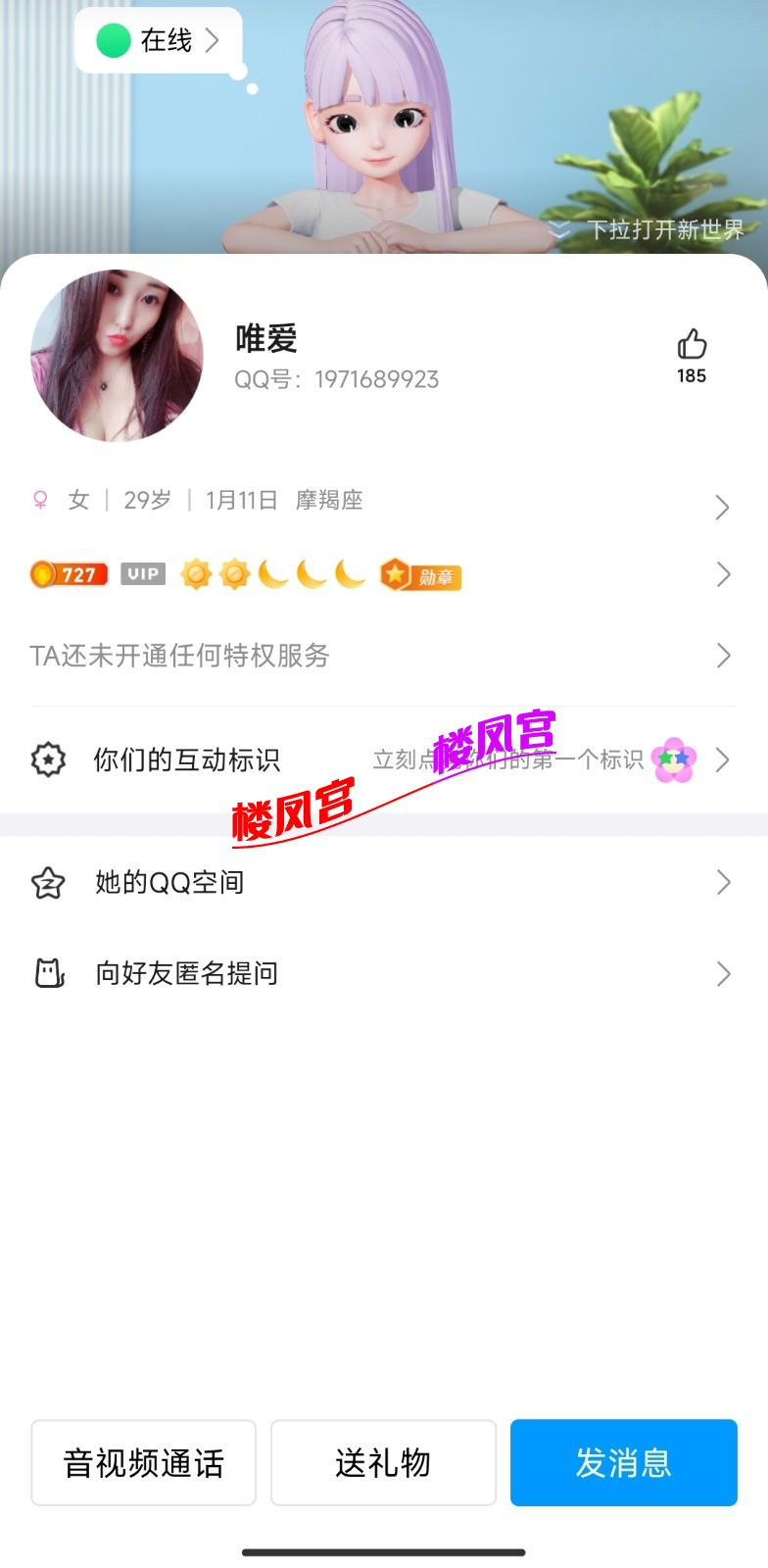Open 唯爱's profile avatar photo
Screen dimensions: 768x1568
pyautogui.click(x=117, y=356)
